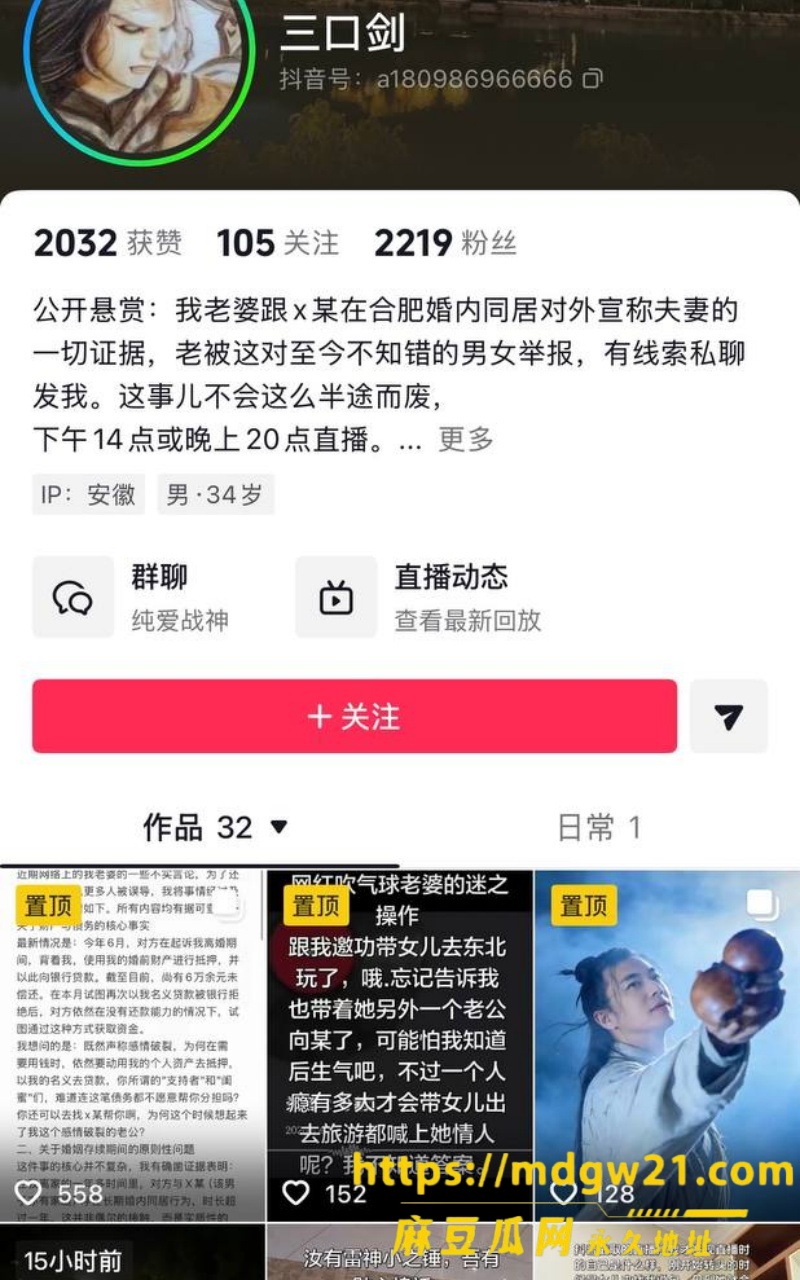Image resolution: width=800 pixels, height=1280 pixels.
Task: Send a message using the paper plane icon
Action: point(729,716)
